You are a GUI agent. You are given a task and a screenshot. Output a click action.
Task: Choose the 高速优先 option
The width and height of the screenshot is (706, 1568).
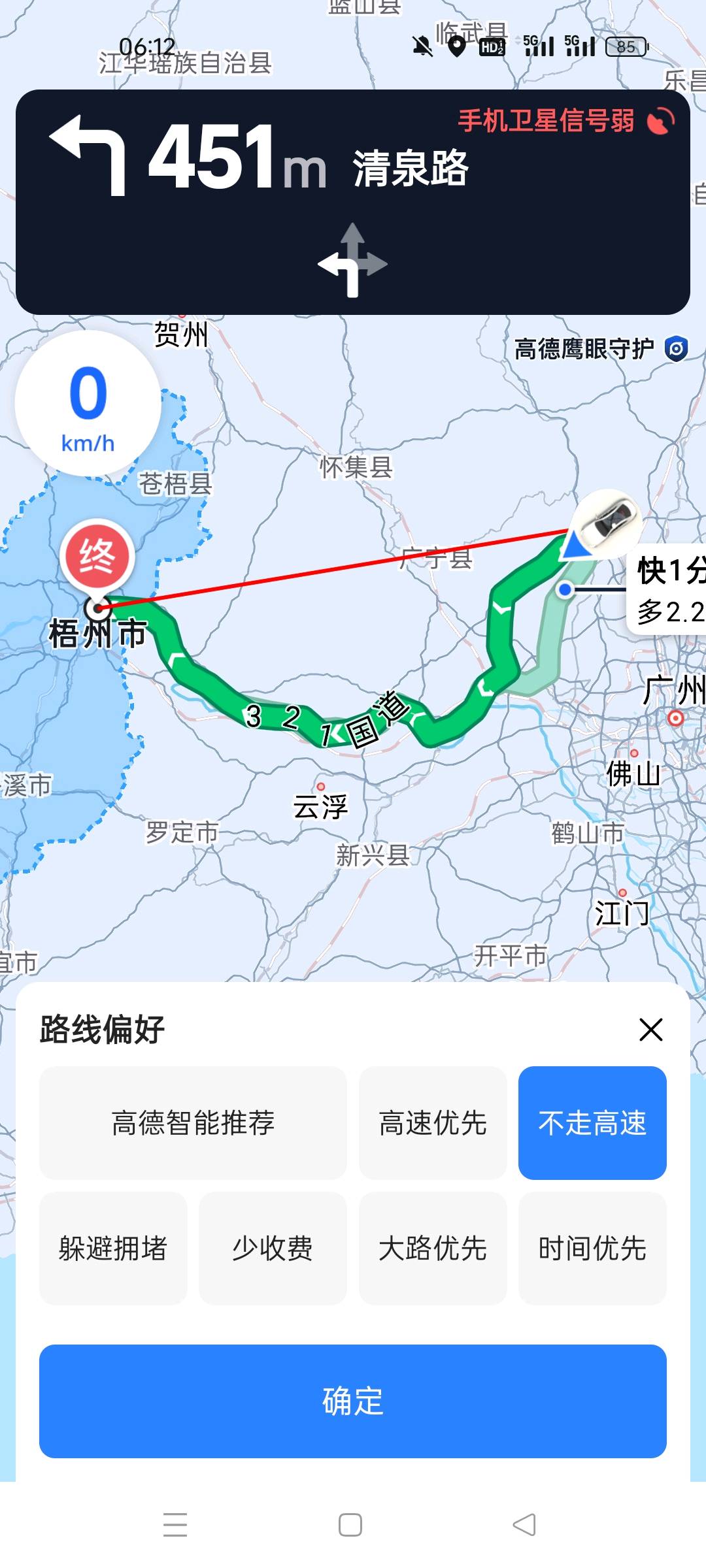coord(433,1123)
